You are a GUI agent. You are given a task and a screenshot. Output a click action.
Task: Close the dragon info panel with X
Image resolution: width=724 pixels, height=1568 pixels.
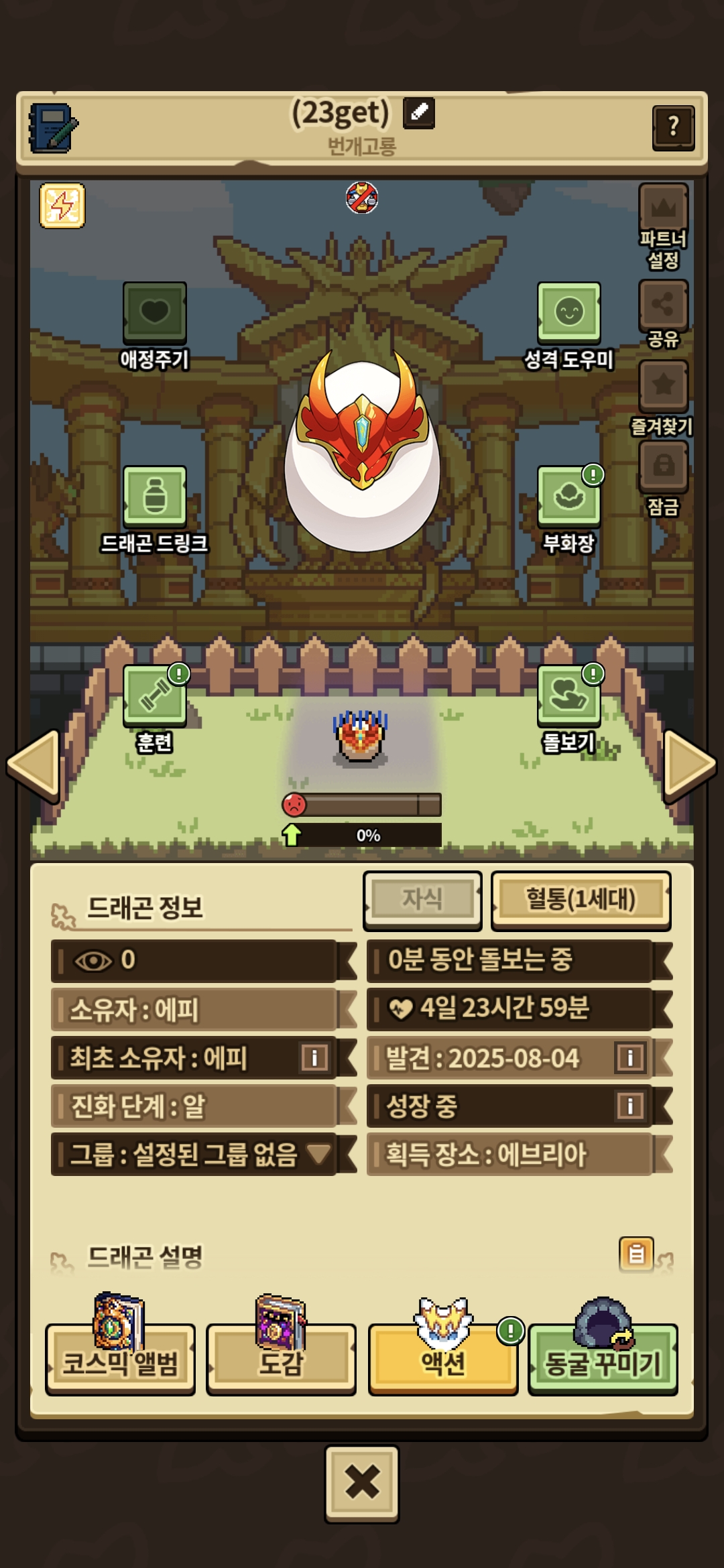point(362,1484)
